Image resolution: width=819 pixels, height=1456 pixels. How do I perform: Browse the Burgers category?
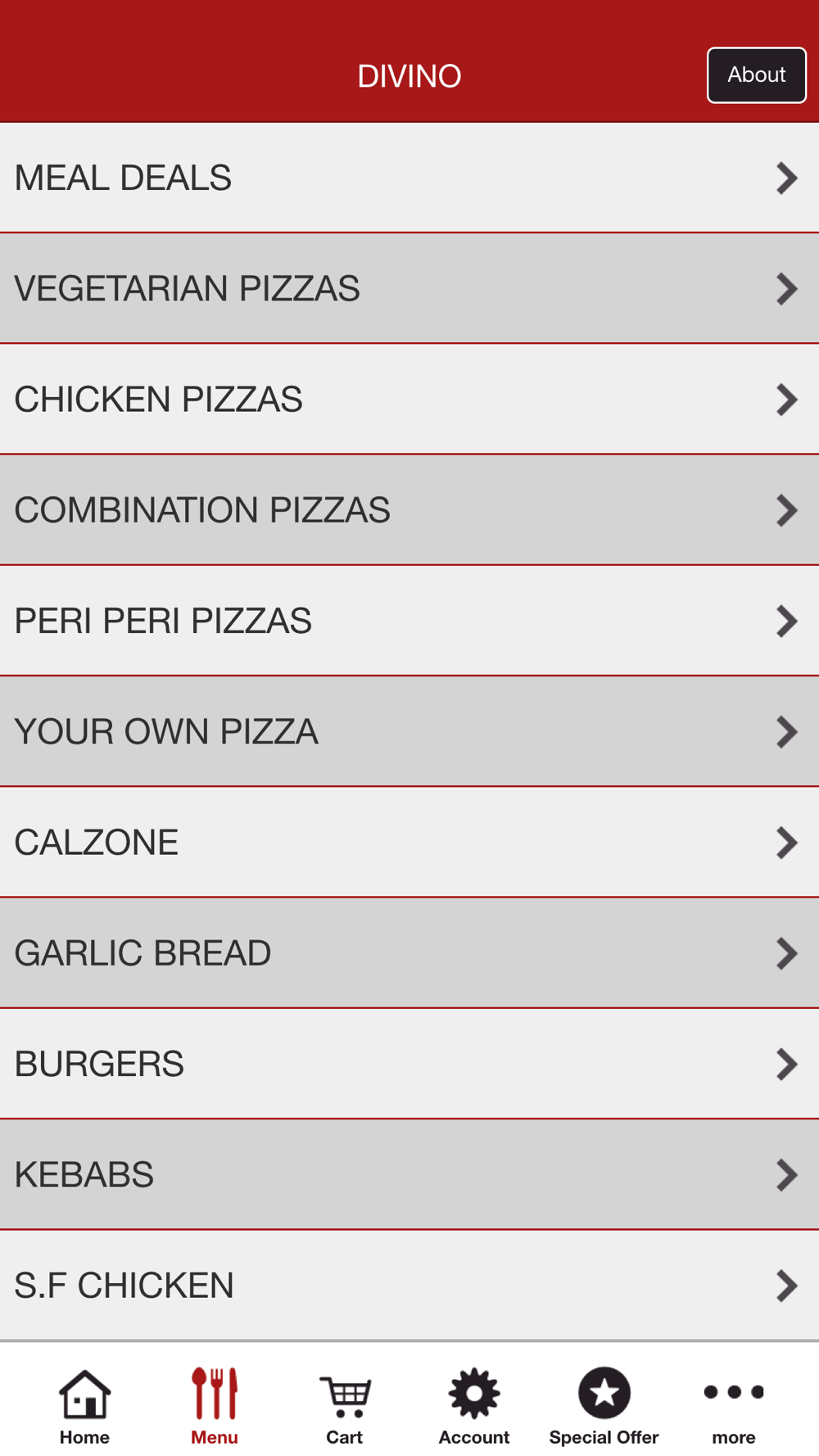click(x=409, y=1064)
